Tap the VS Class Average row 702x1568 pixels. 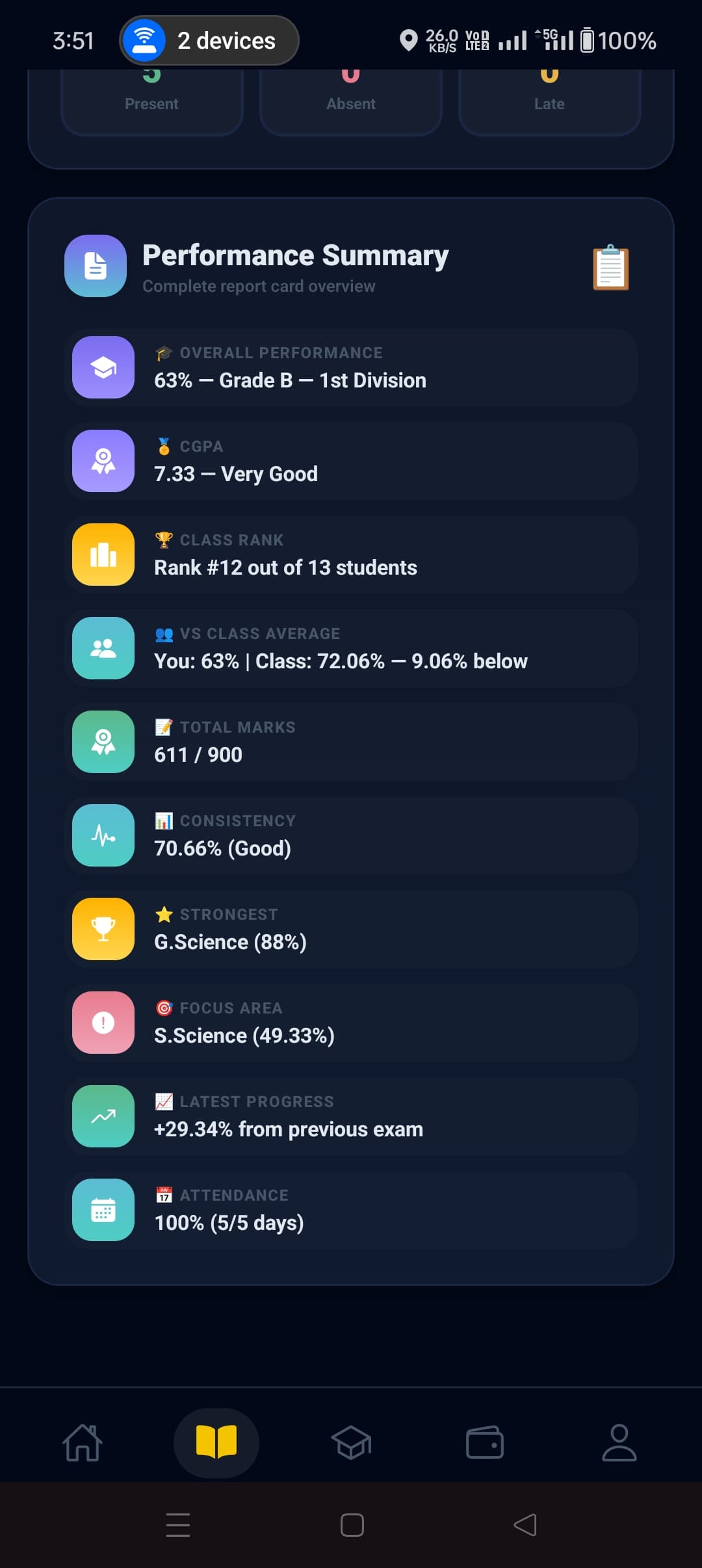pyautogui.click(x=351, y=648)
